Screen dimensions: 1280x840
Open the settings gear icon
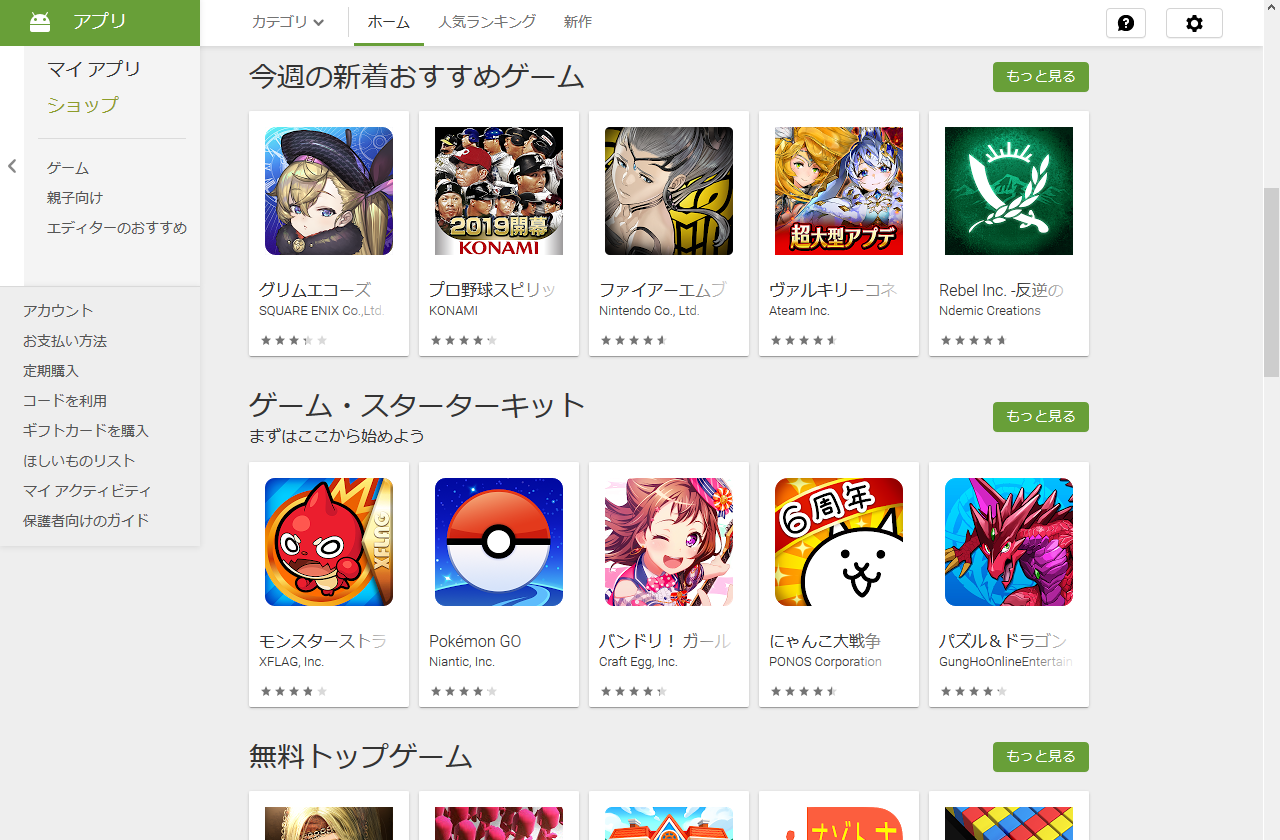click(1194, 23)
